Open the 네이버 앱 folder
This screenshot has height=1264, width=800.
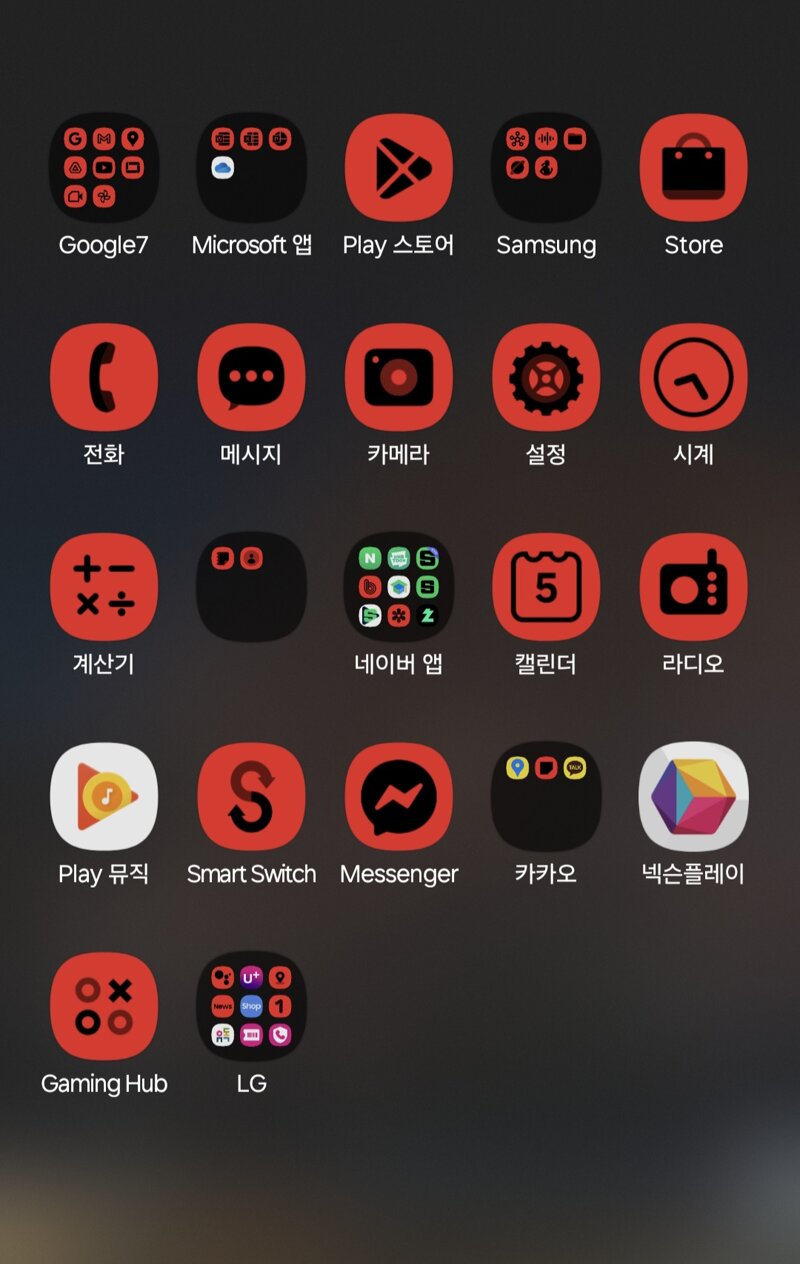pos(399,587)
